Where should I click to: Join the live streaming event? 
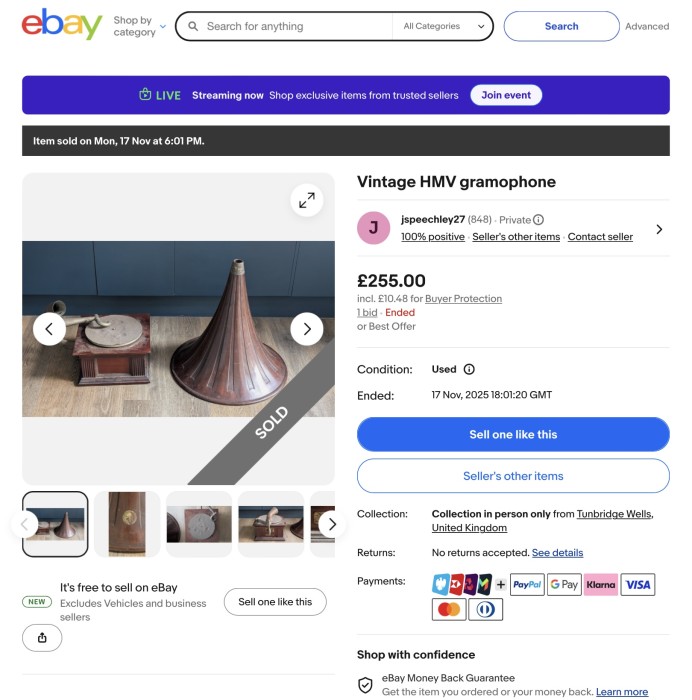point(505,95)
